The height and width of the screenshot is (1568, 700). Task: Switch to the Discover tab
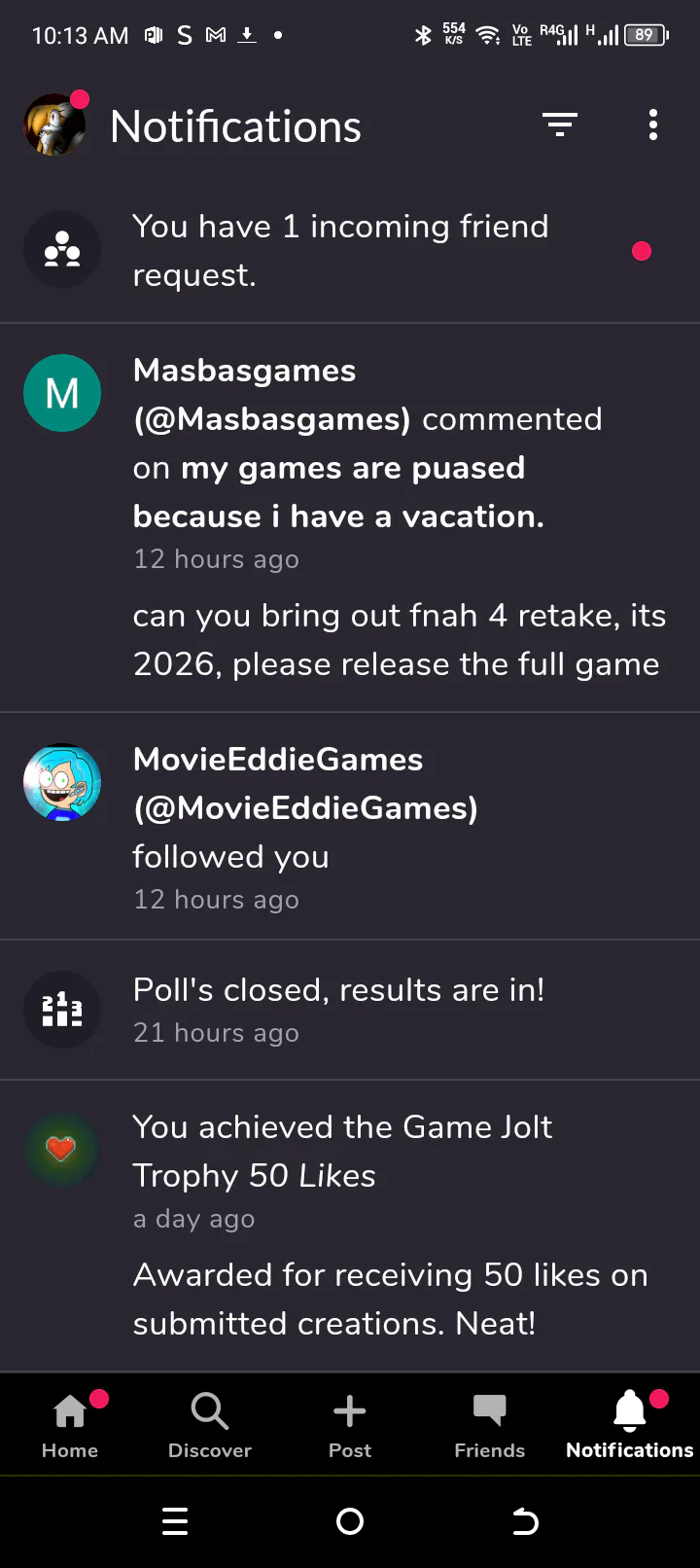coord(210,1424)
